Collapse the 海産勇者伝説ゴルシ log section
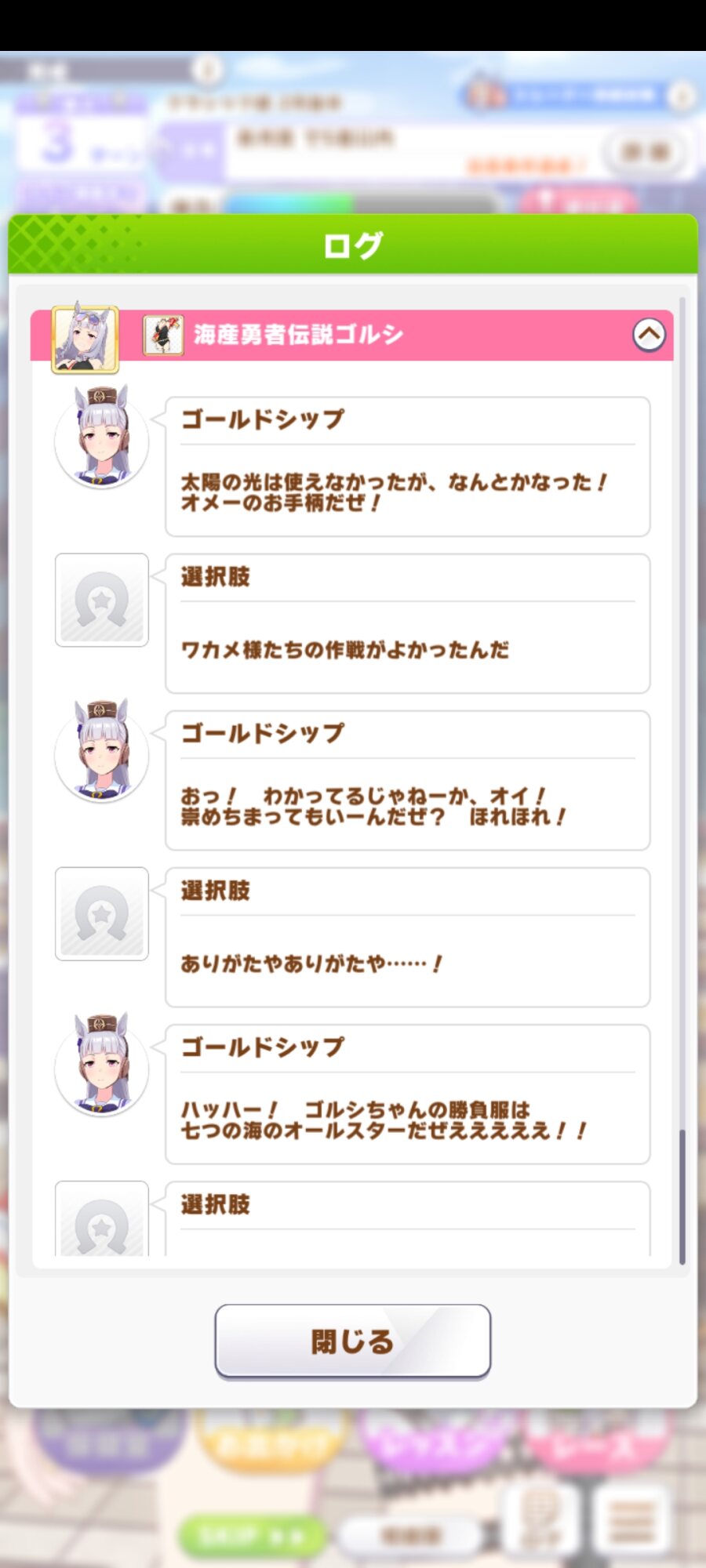 point(649,335)
